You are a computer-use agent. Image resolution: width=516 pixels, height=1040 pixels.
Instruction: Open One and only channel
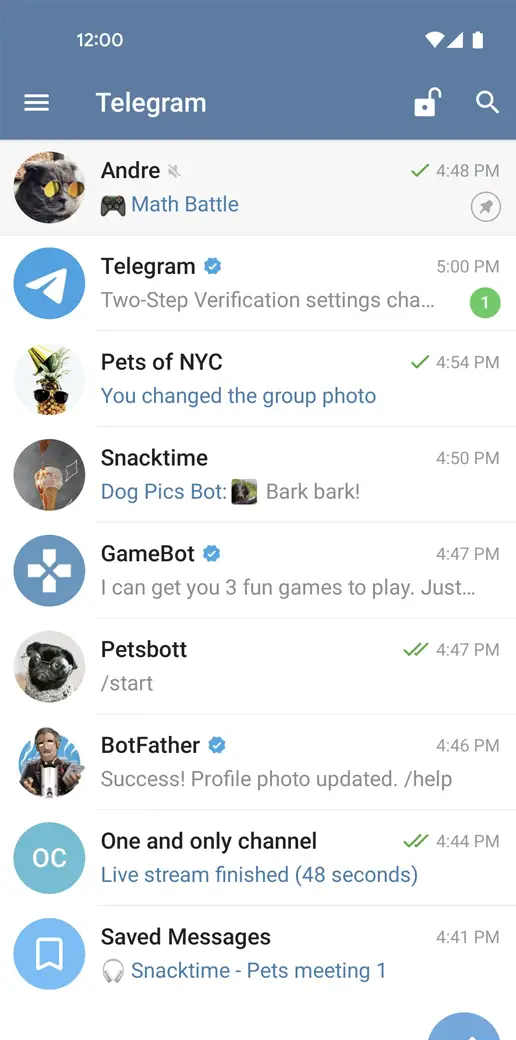click(x=258, y=857)
